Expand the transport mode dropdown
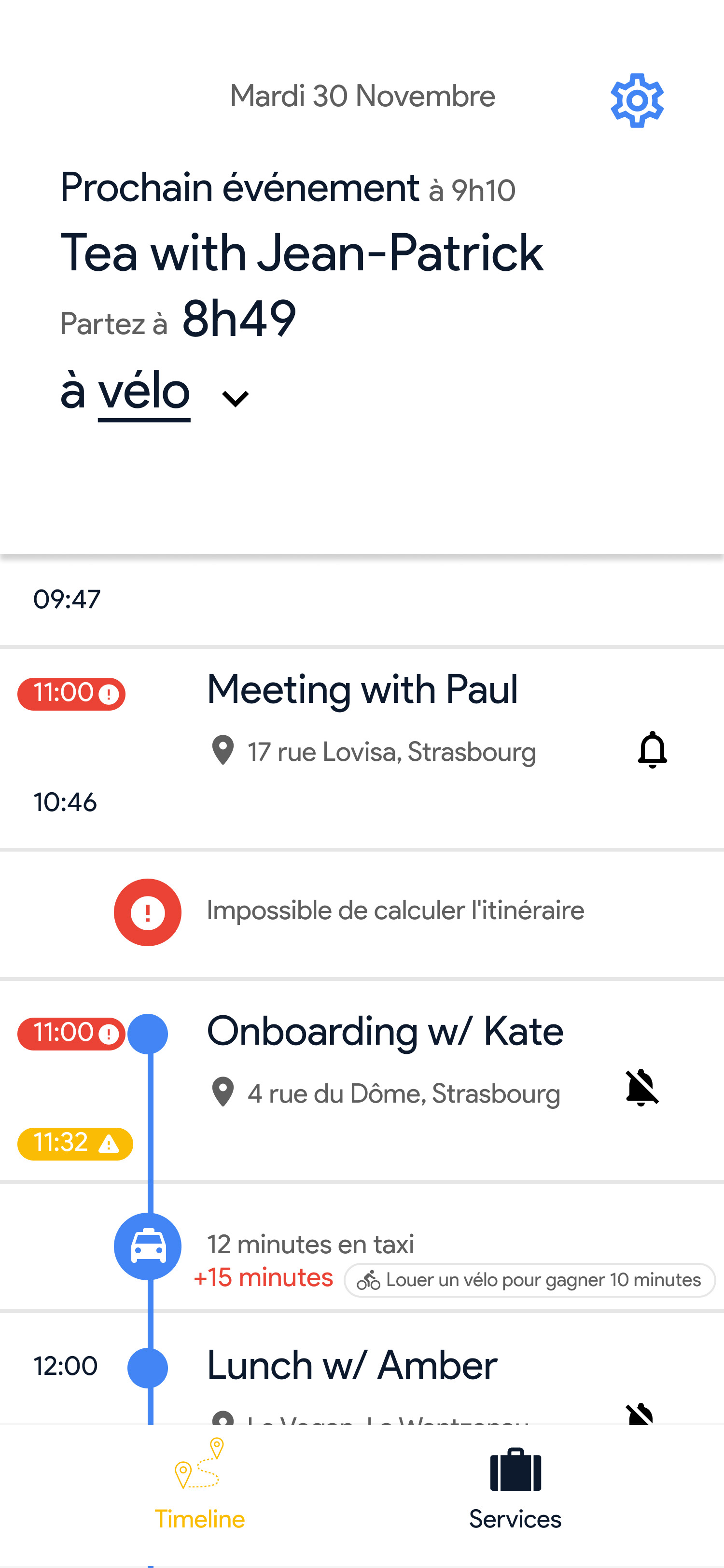Screen dimensions: 724x1568 coord(235,398)
